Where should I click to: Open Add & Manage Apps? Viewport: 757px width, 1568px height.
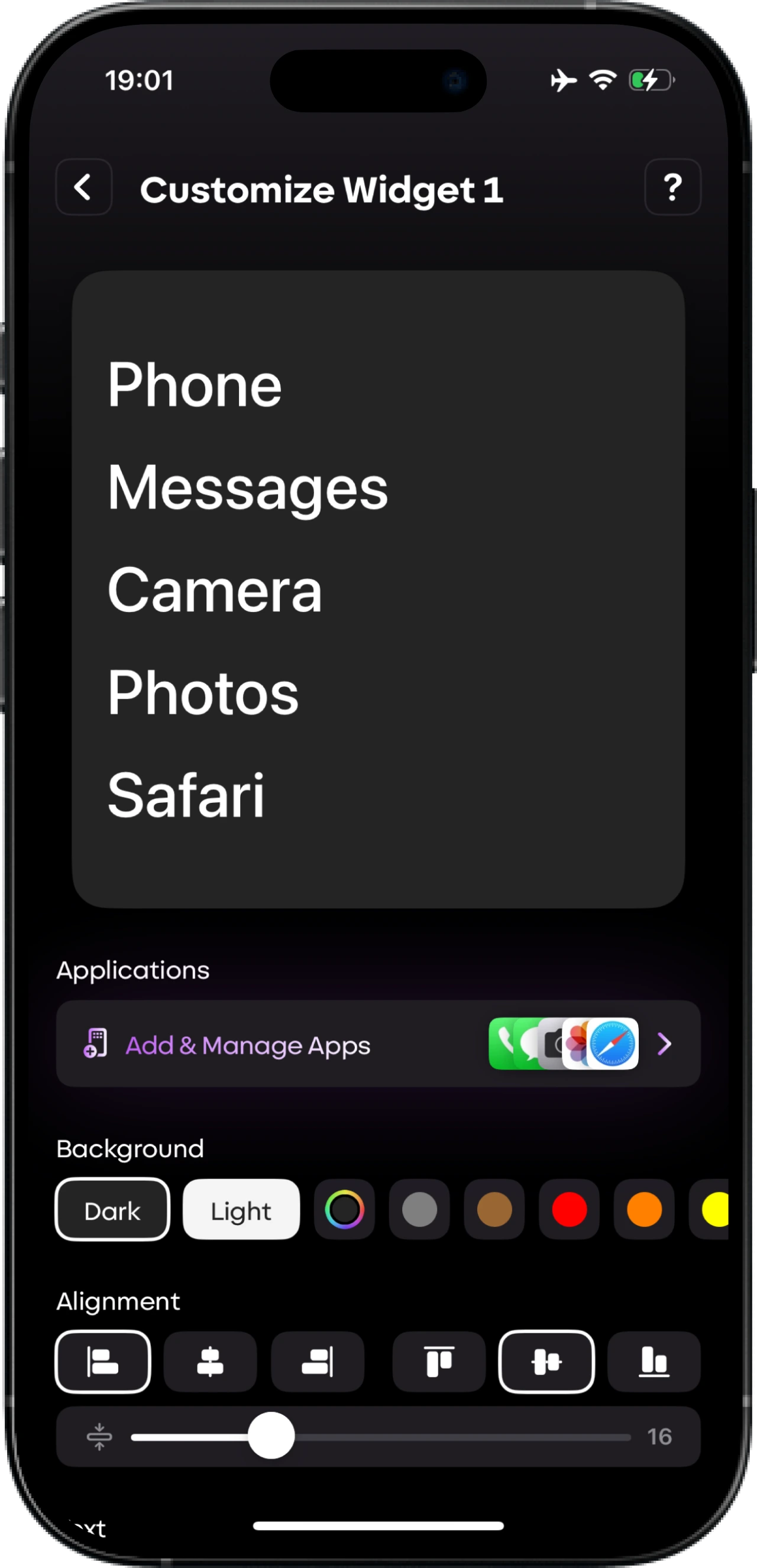(x=377, y=1044)
